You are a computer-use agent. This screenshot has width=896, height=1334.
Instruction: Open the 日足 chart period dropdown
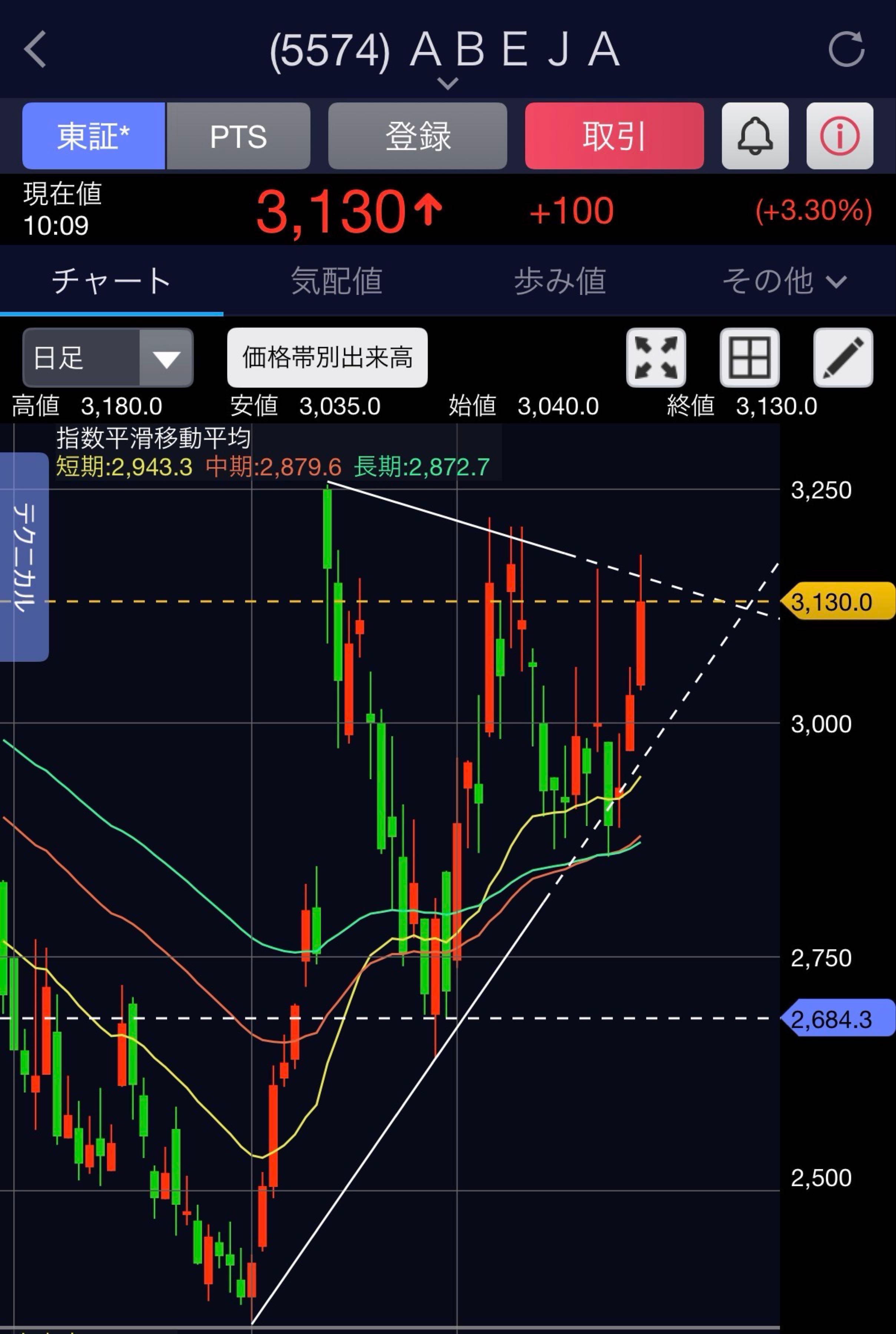point(107,358)
